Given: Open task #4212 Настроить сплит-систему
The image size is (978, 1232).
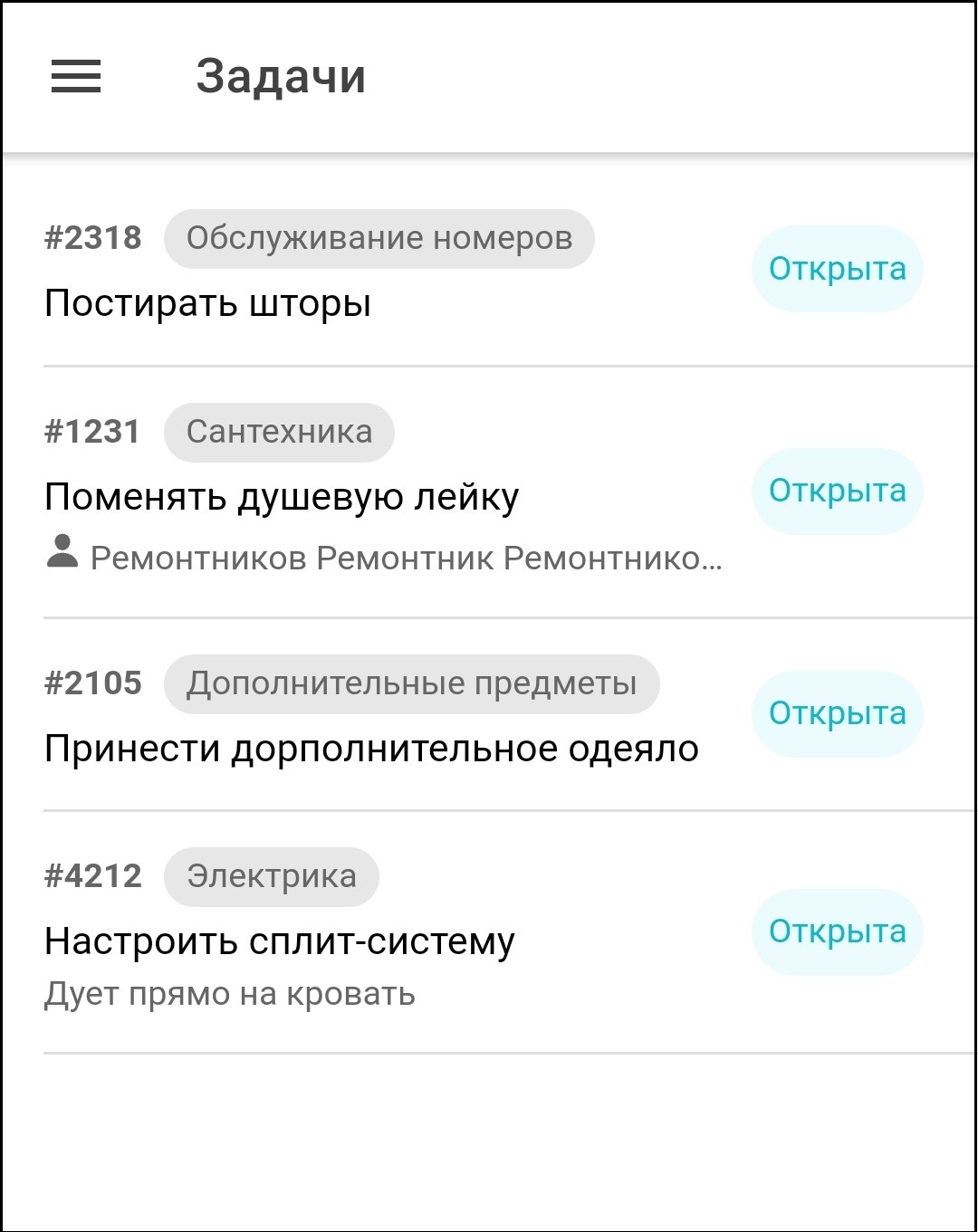Looking at the screenshot, I should [x=279, y=941].
